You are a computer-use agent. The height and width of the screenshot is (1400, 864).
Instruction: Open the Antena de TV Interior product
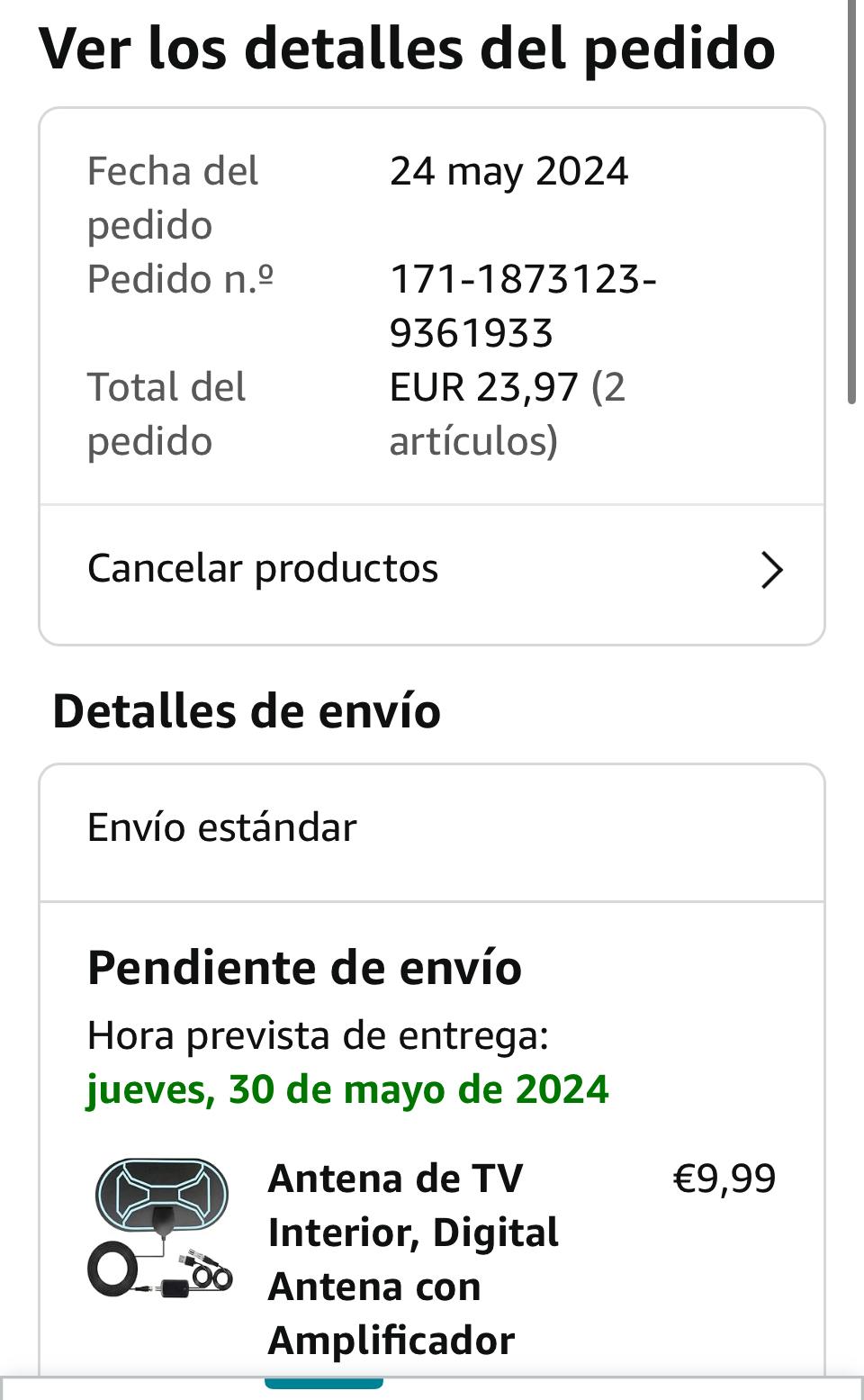(x=412, y=1258)
